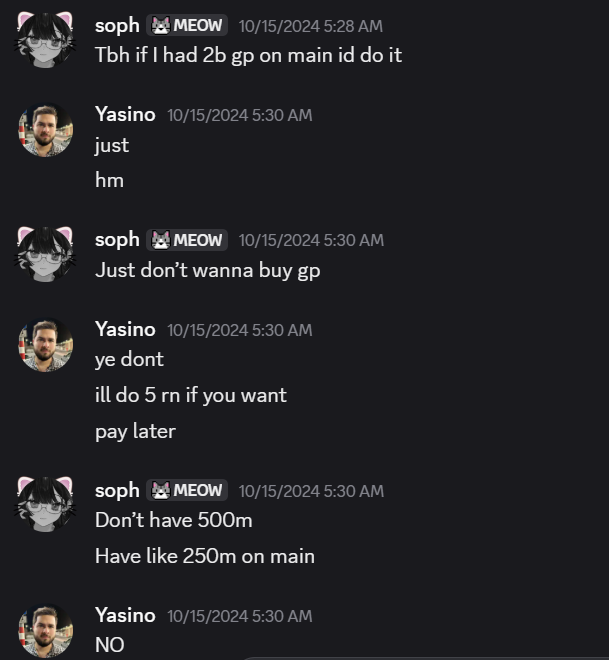Open Yasino's avatar next to the "NO" message
Viewport: 609px width, 660px height.
click(45, 630)
